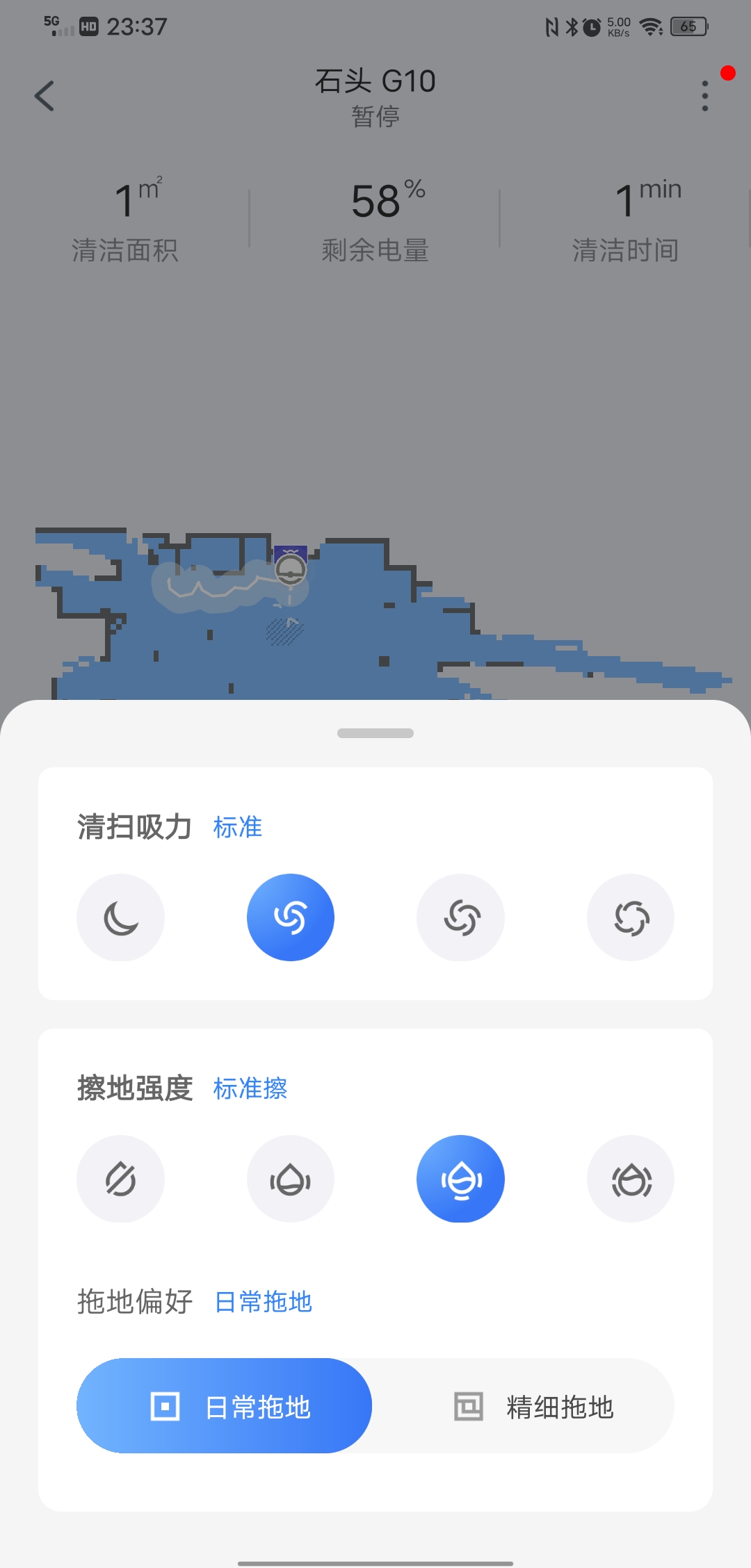Select the strongest mopping intensity
751x1568 pixels.
(631, 1179)
